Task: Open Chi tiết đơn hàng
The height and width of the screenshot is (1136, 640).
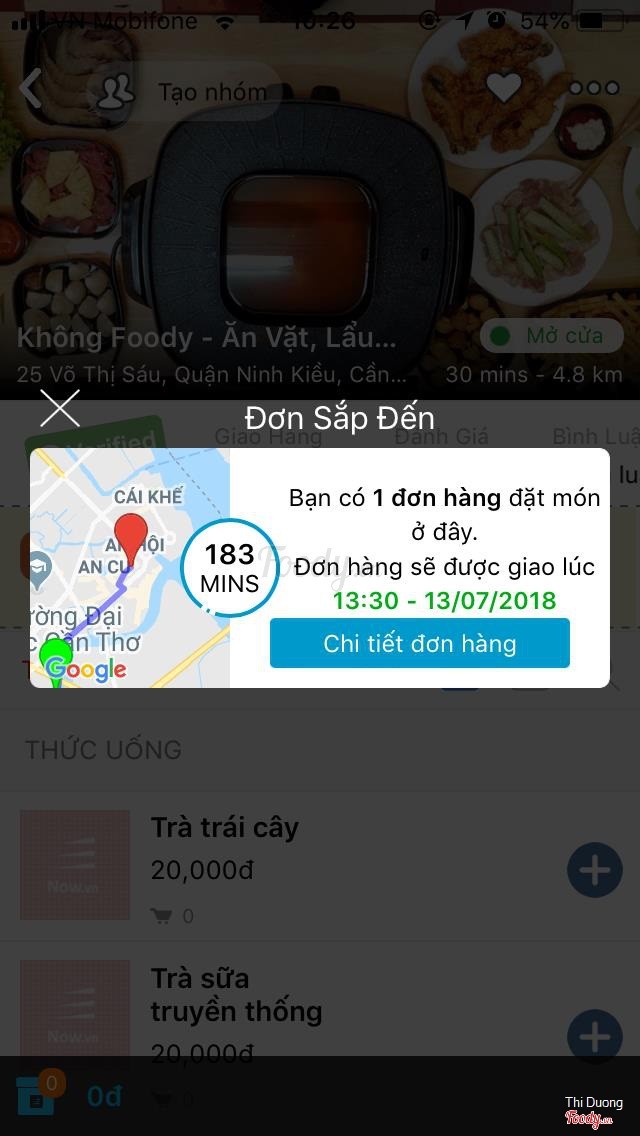Action: point(419,643)
